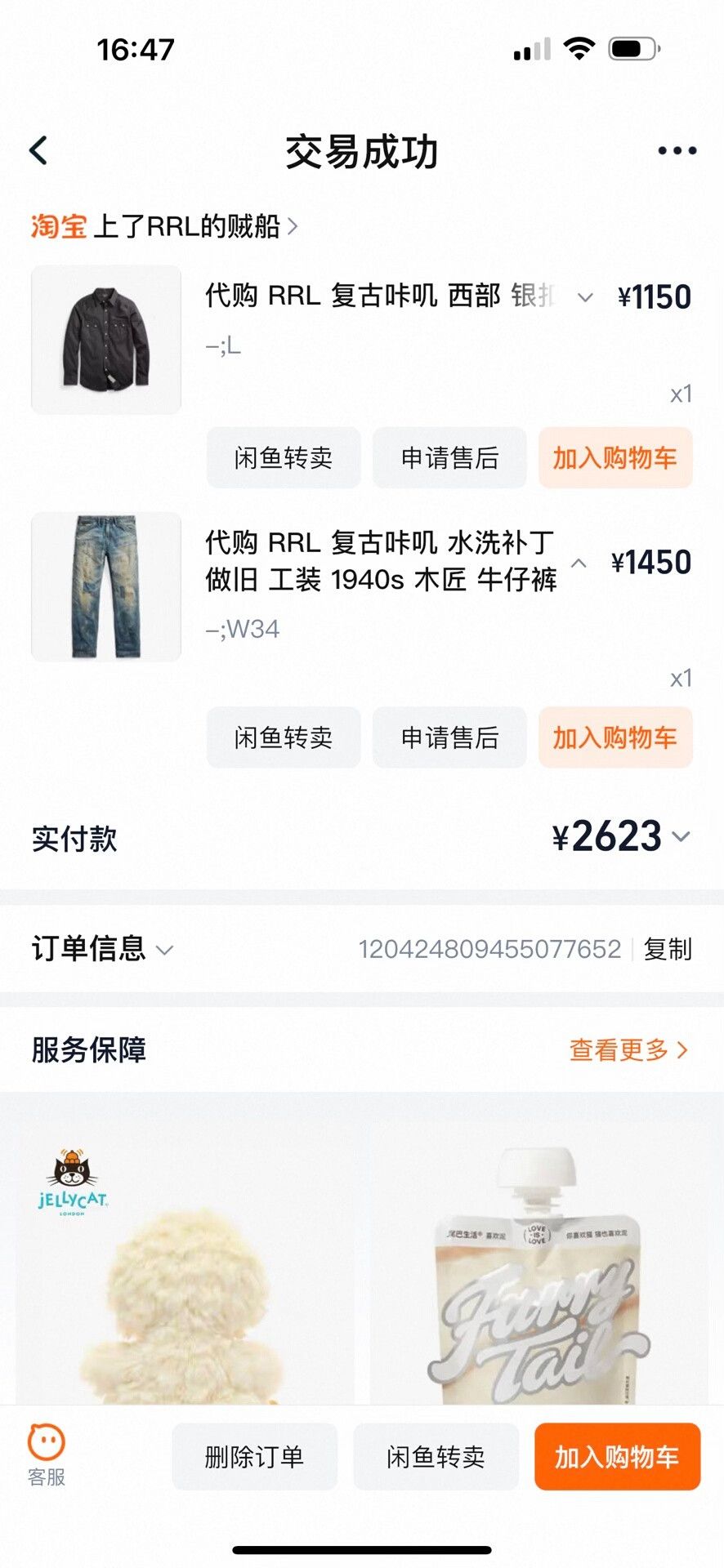This screenshot has width=724, height=1568.
Task: Go back using the top-left arrow
Action: 38,150
